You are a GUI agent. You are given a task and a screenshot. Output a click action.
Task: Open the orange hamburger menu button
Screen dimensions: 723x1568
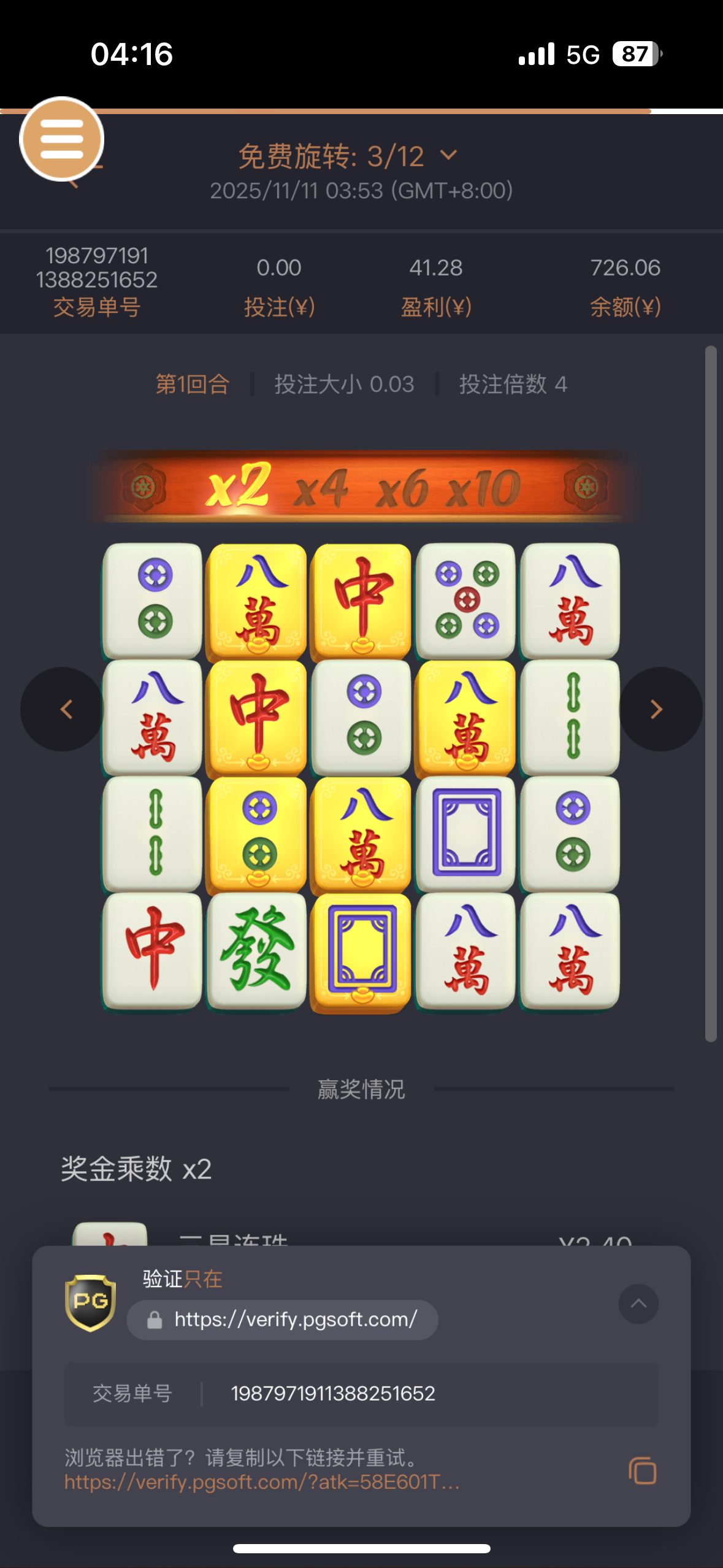click(61, 139)
